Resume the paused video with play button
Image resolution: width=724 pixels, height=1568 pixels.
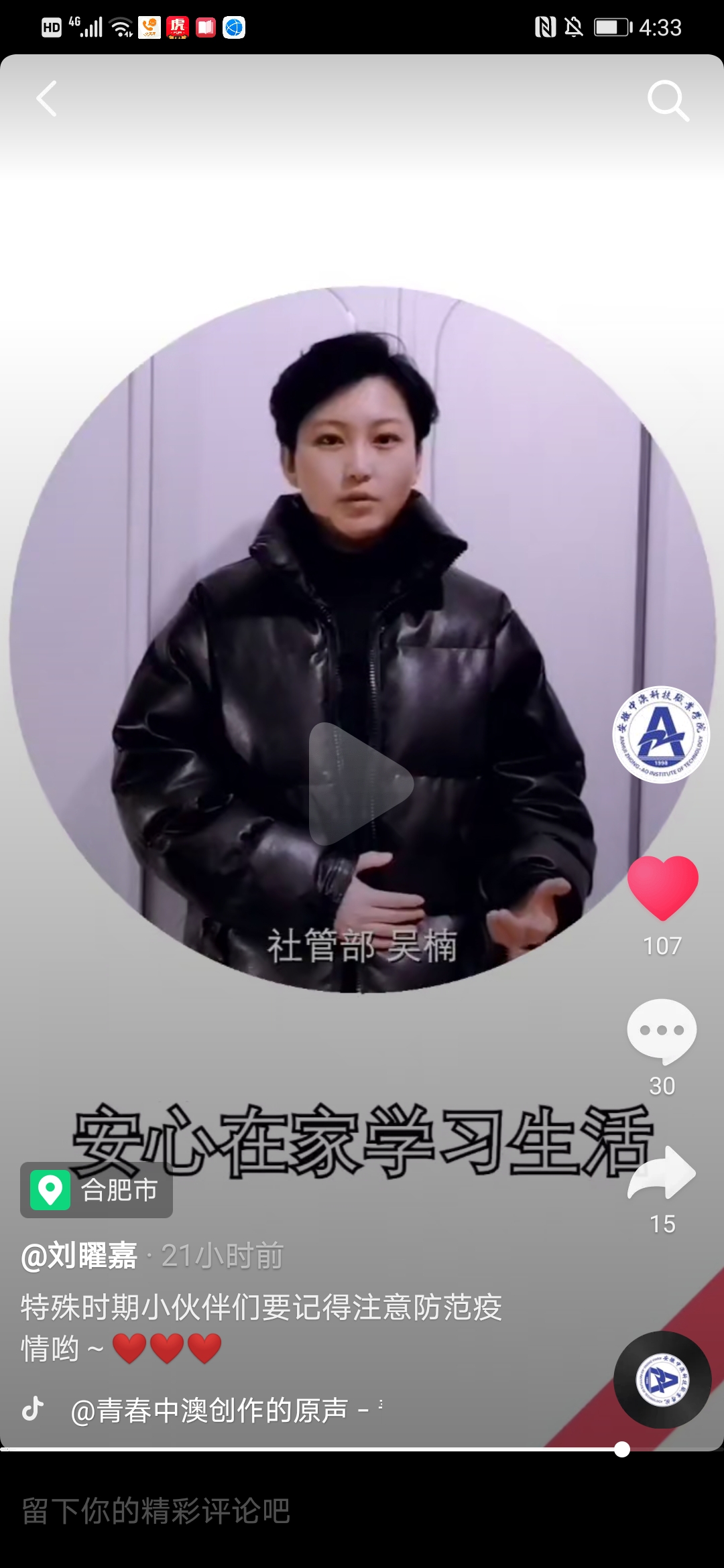pos(360,783)
